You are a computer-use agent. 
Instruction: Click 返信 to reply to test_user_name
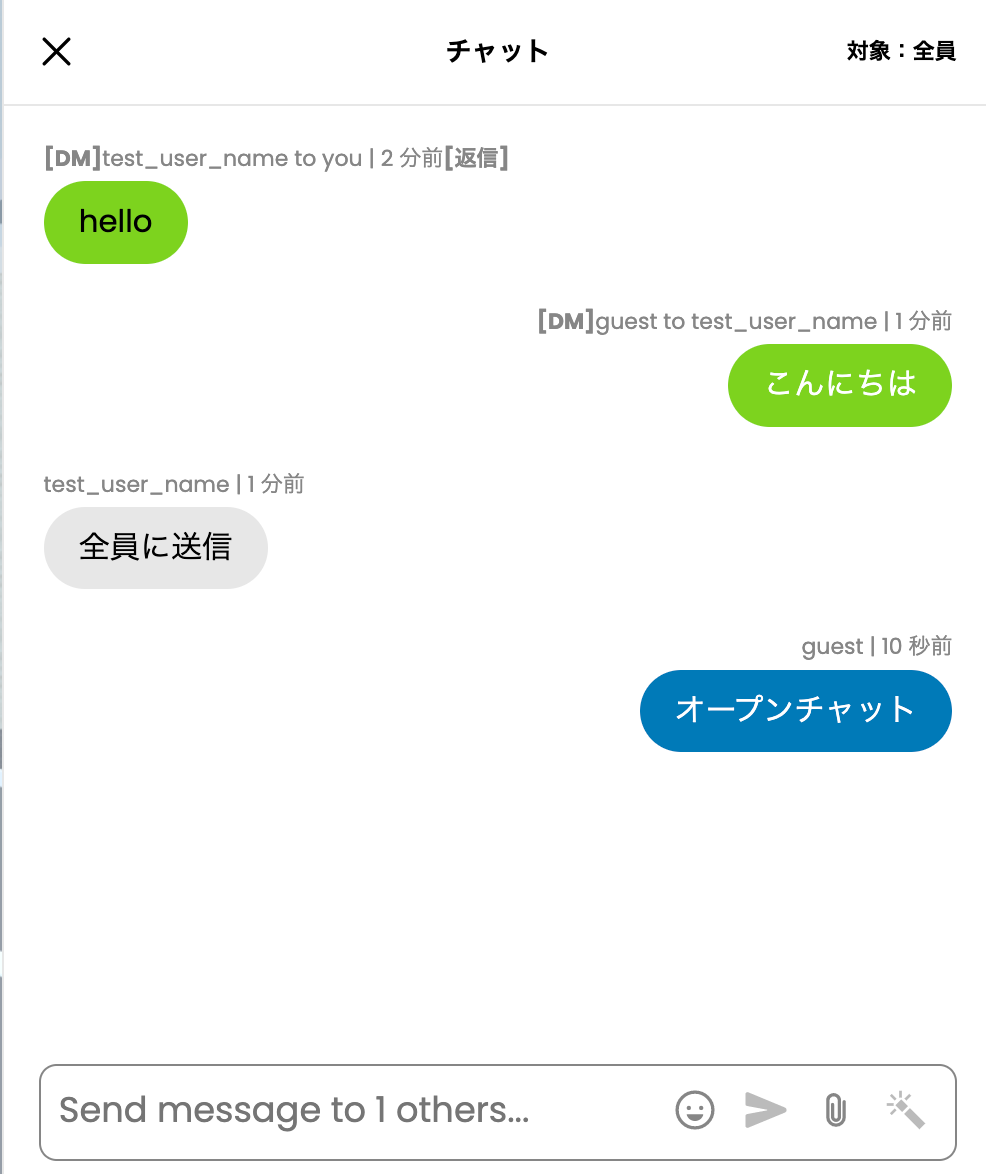click(x=478, y=157)
